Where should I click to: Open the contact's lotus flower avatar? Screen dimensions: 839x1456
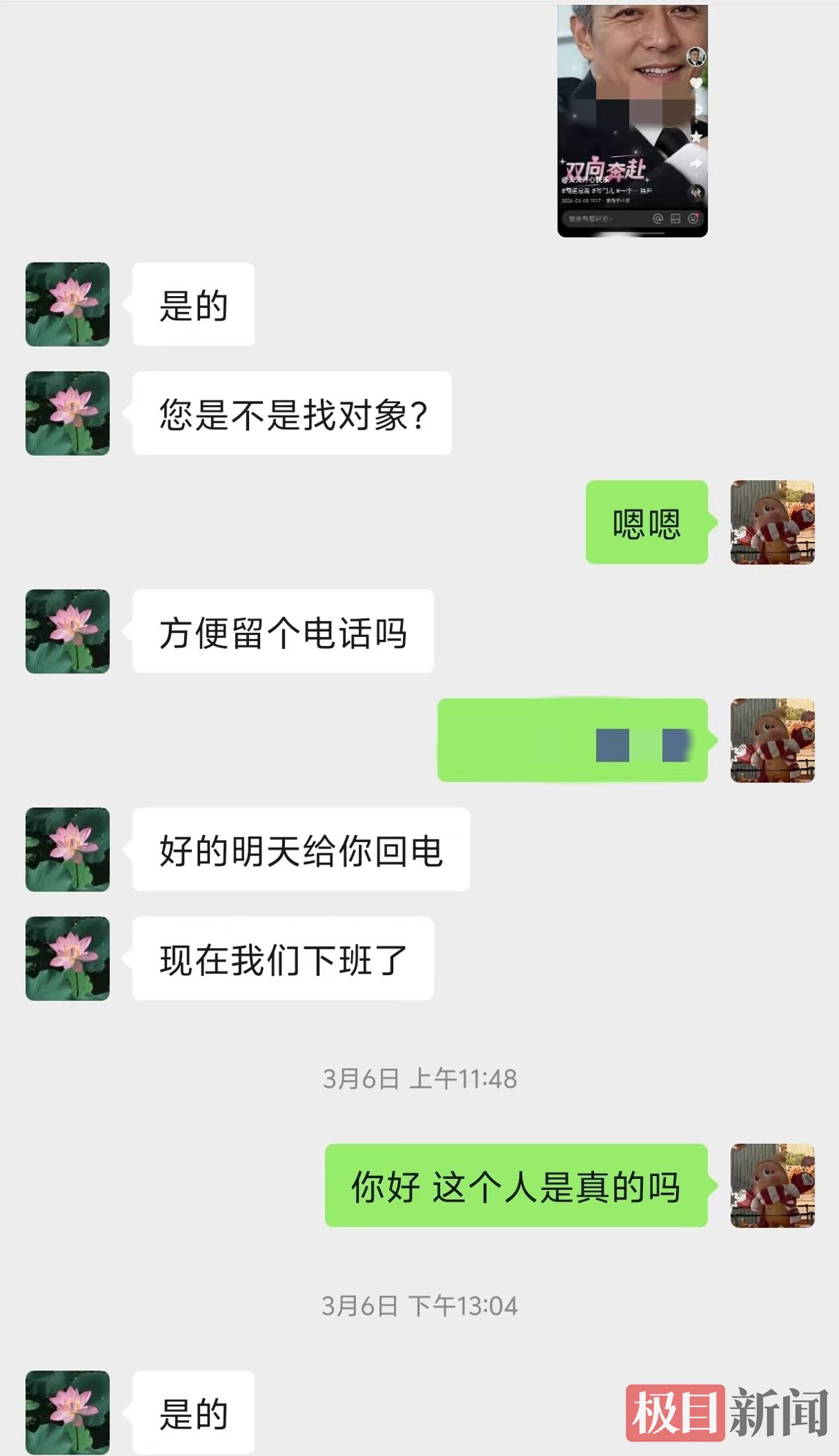pyautogui.click(x=66, y=304)
